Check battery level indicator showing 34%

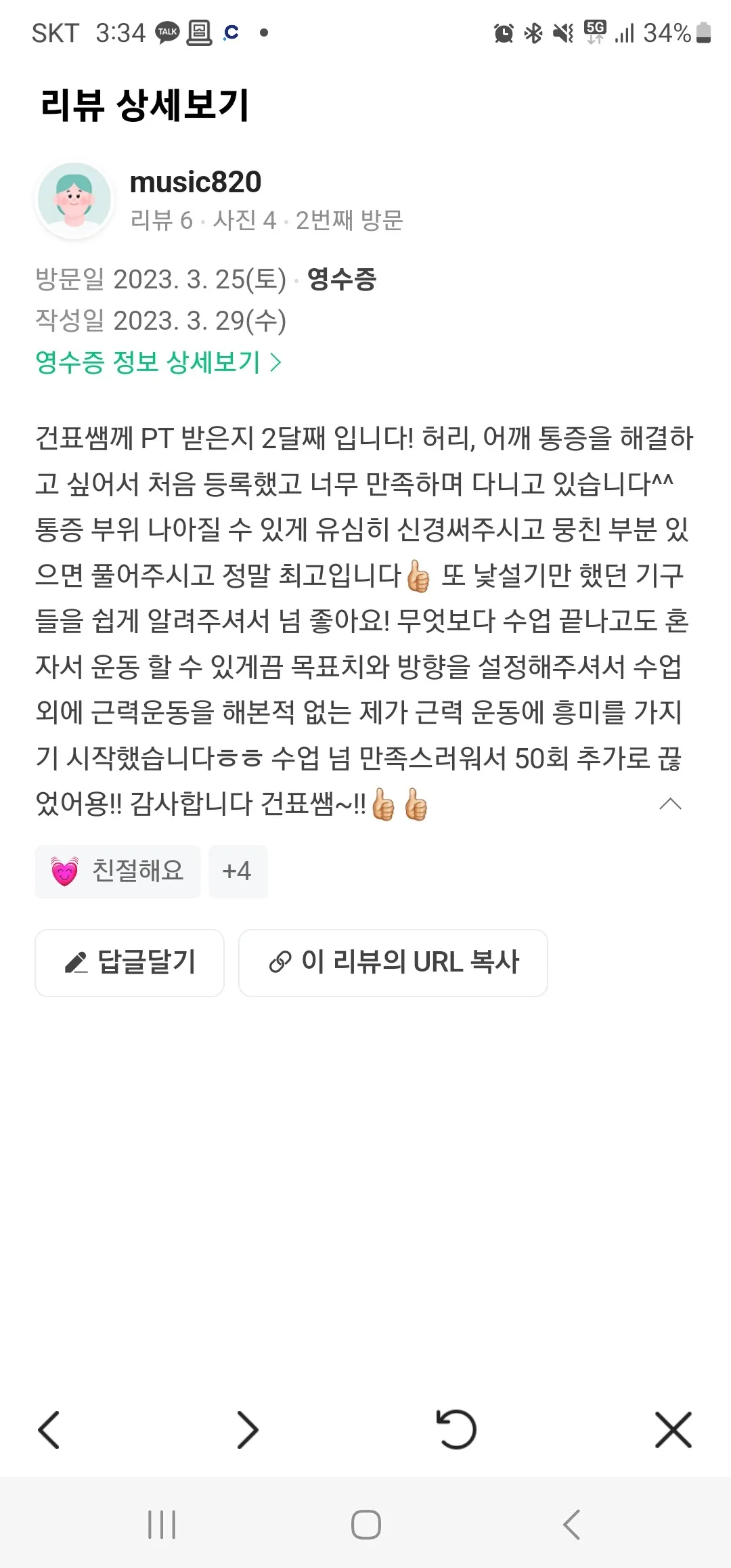[x=668, y=32]
